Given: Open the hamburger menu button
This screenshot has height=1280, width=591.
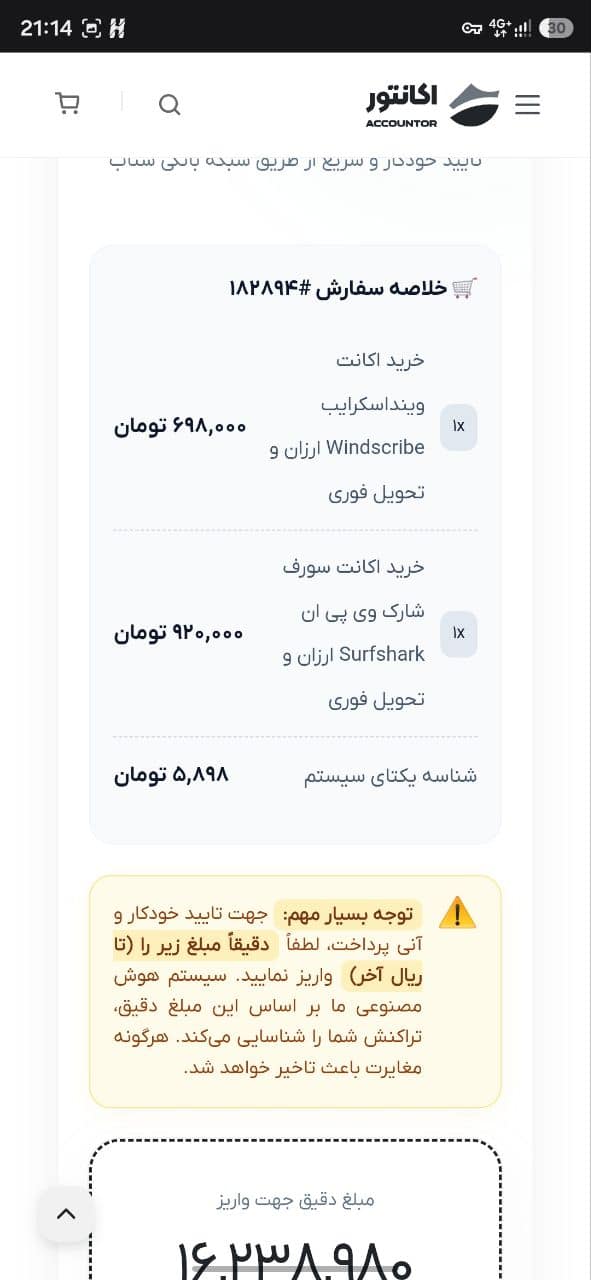Looking at the screenshot, I should pyautogui.click(x=527, y=104).
